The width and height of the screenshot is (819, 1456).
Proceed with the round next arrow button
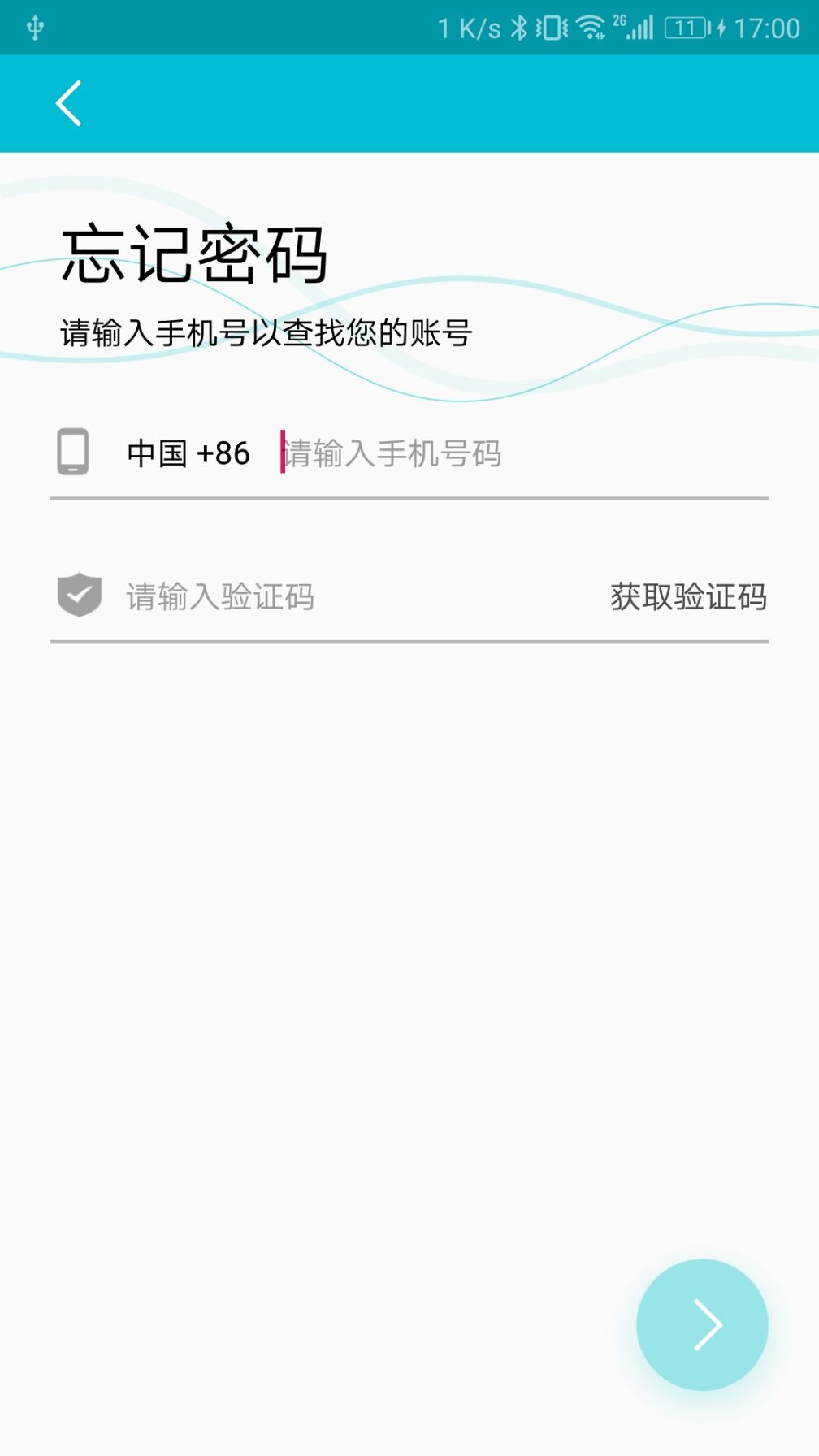[x=702, y=1324]
